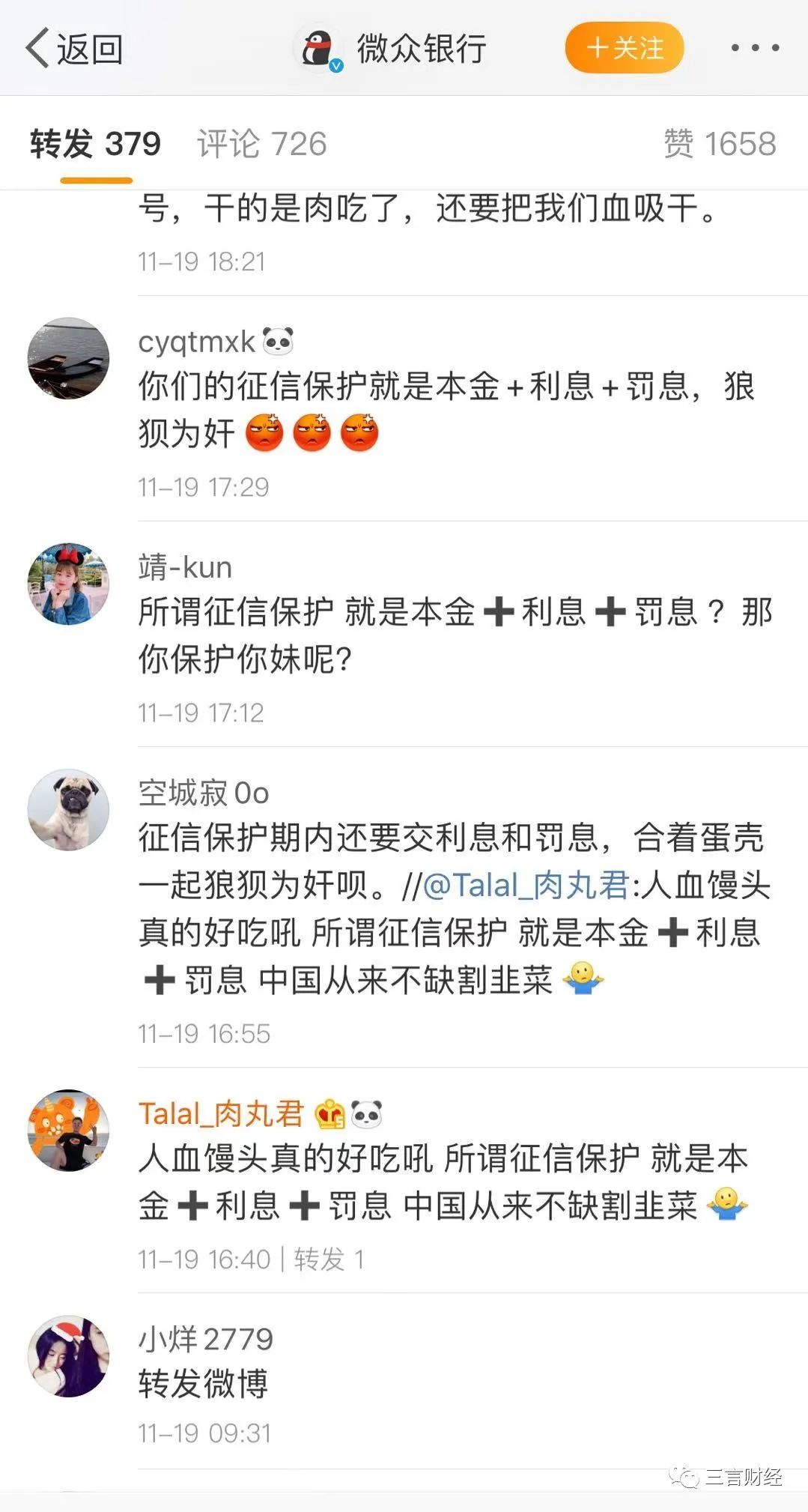
Task: Open the 转发 1 repost link
Action: point(328,1260)
